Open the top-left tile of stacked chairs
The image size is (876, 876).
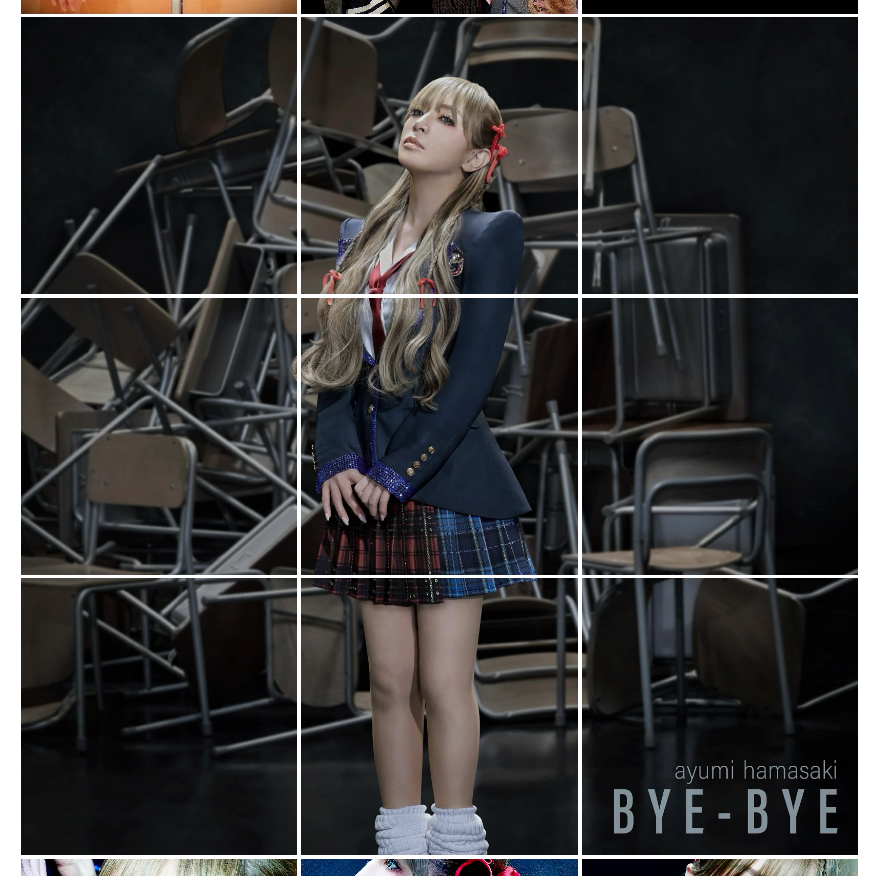(x=159, y=155)
